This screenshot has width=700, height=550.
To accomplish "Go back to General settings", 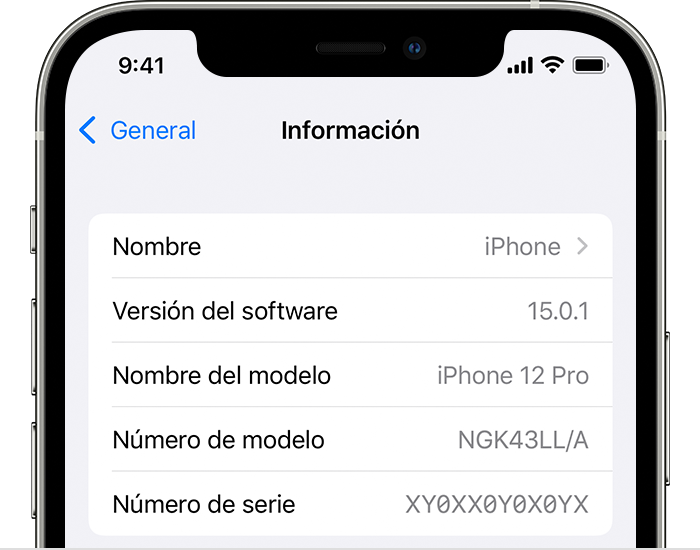I will tap(138, 131).
